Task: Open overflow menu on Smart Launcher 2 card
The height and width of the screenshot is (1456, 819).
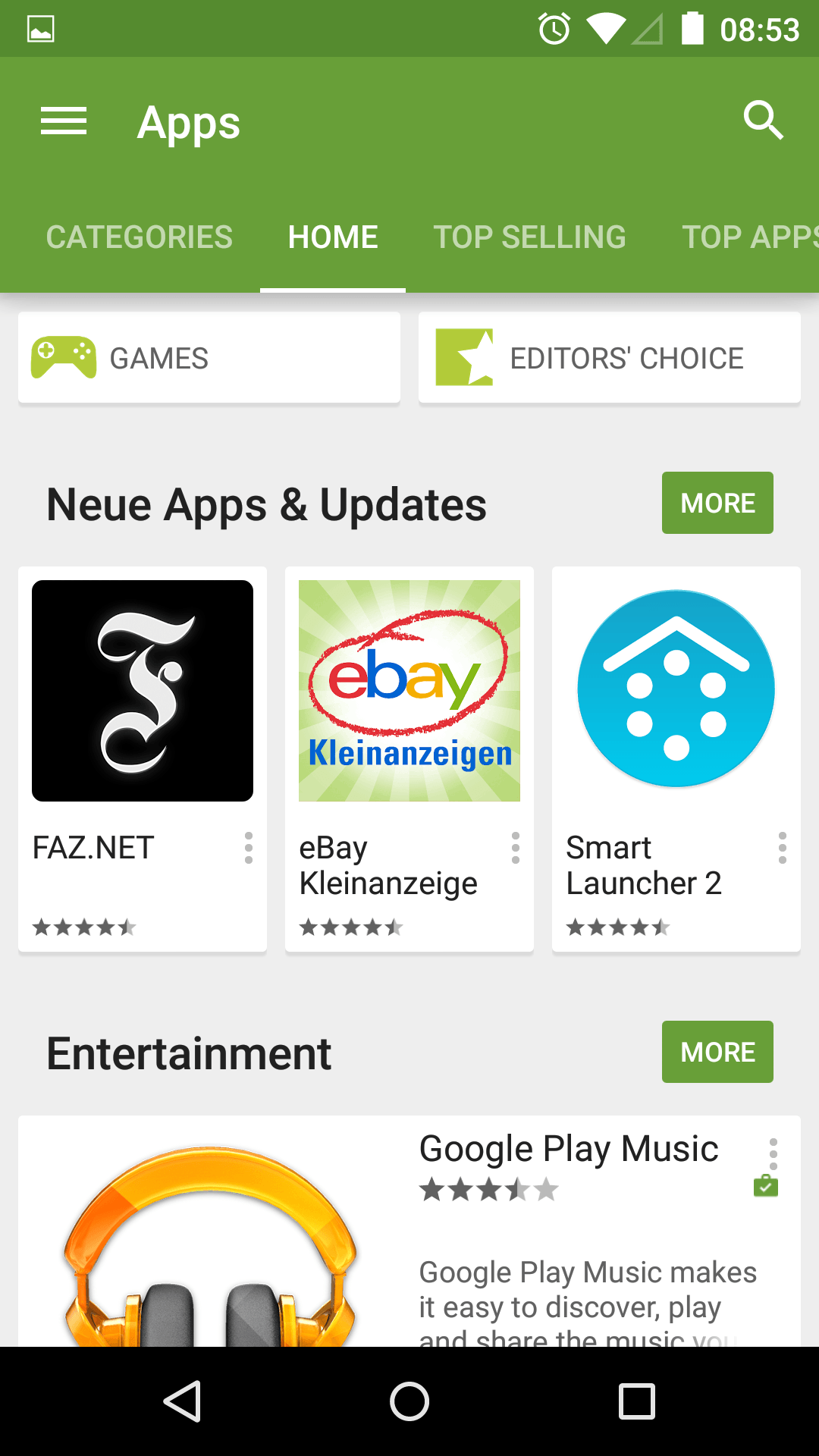Action: pyautogui.click(x=783, y=848)
